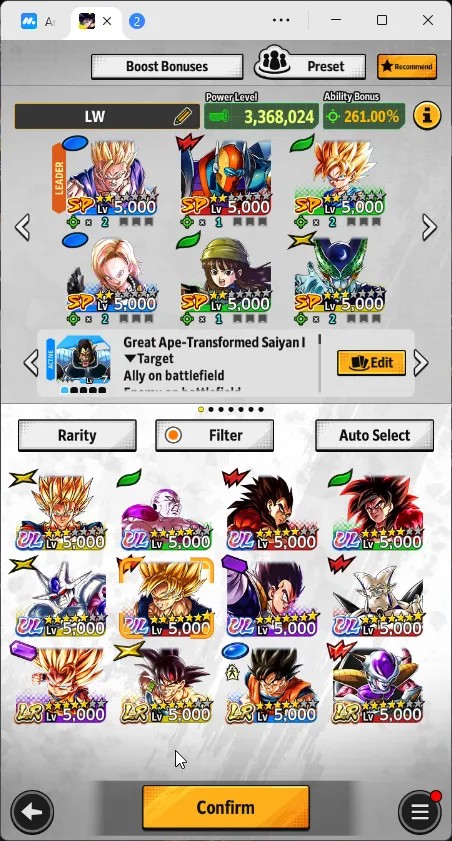The height and width of the screenshot is (841, 452).
Task: Select the LR Frieza character card
Action: [377, 684]
